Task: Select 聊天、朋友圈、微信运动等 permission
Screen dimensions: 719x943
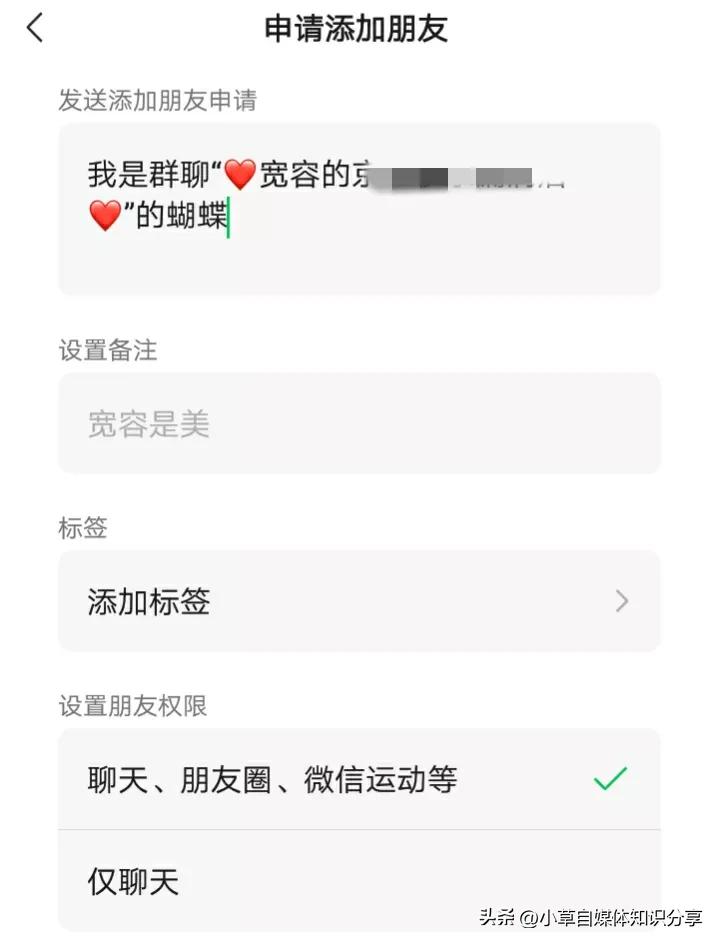Action: point(358,780)
